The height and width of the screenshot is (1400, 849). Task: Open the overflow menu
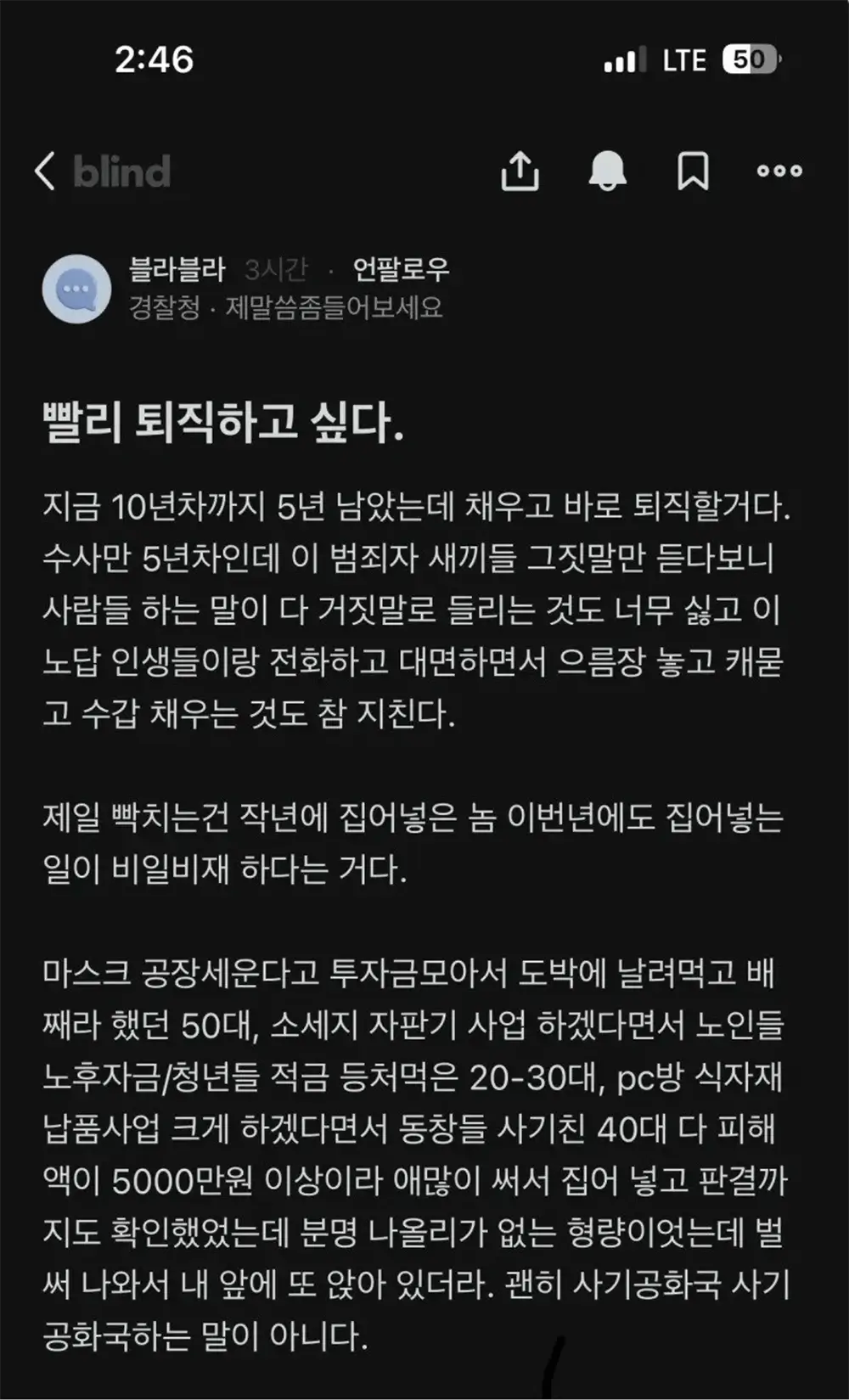click(779, 171)
